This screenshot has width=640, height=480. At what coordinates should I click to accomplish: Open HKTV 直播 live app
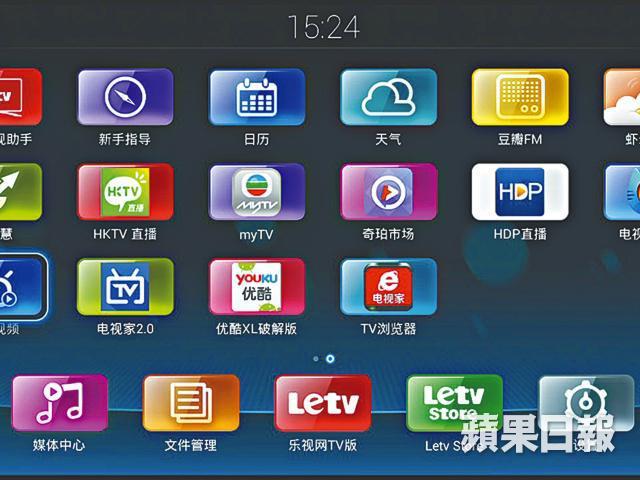tap(125, 192)
